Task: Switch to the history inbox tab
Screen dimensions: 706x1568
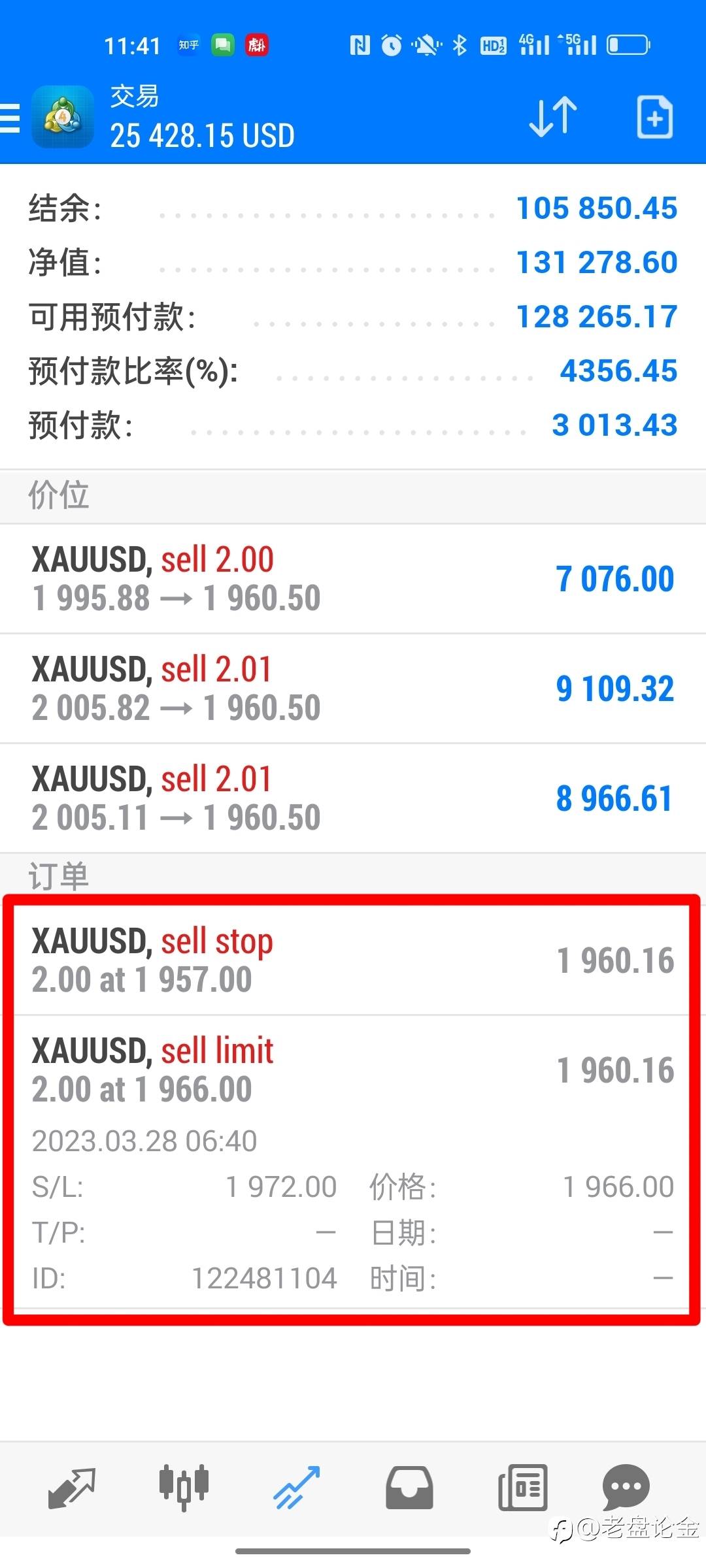Action: (409, 1488)
